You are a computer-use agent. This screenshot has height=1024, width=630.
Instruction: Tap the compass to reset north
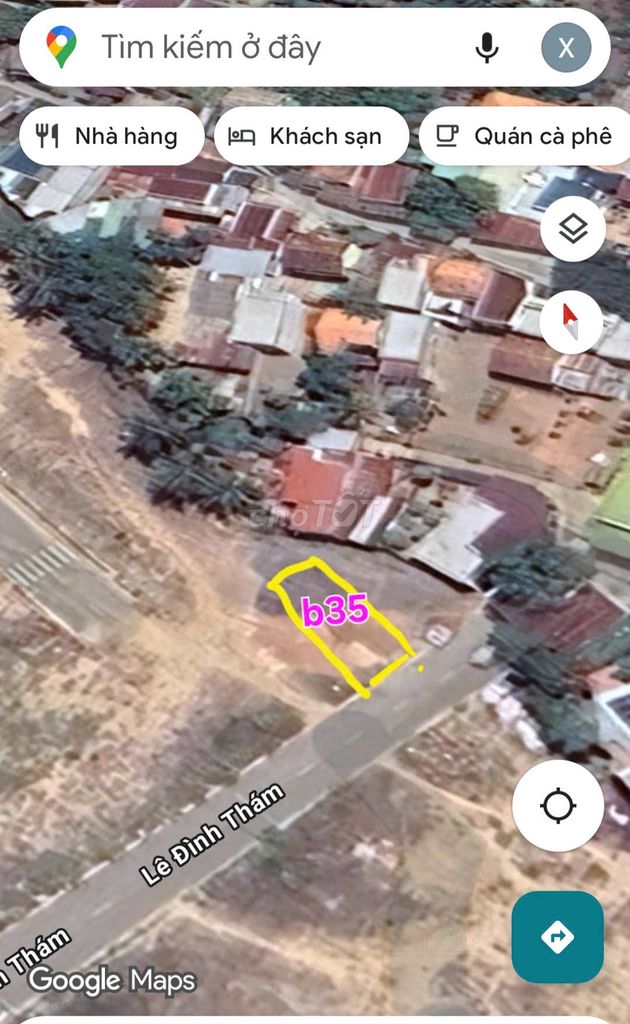(571, 322)
